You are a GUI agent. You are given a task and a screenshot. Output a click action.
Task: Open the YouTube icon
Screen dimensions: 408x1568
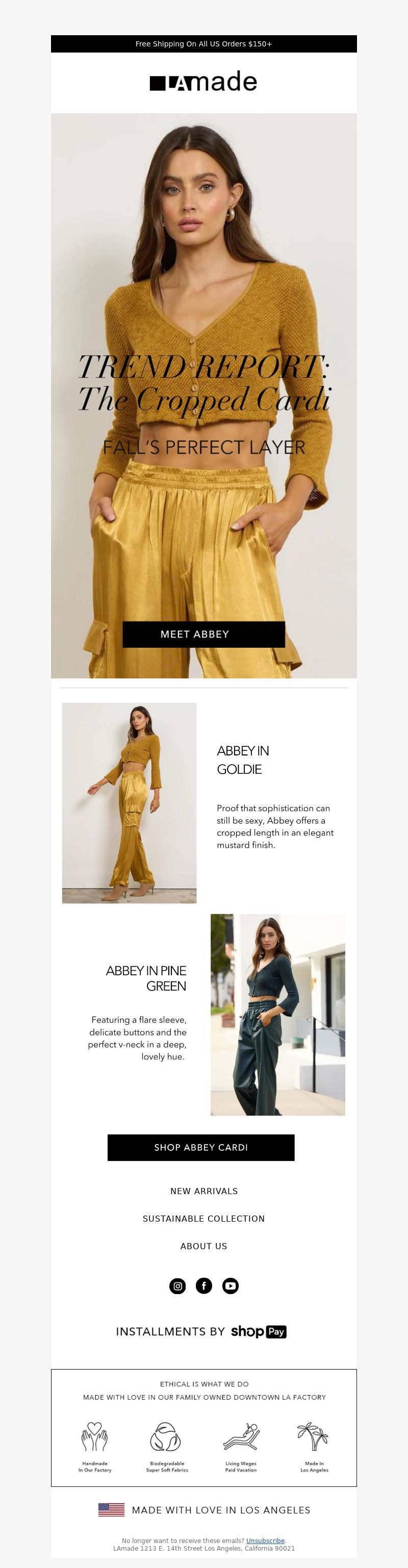tap(230, 1285)
